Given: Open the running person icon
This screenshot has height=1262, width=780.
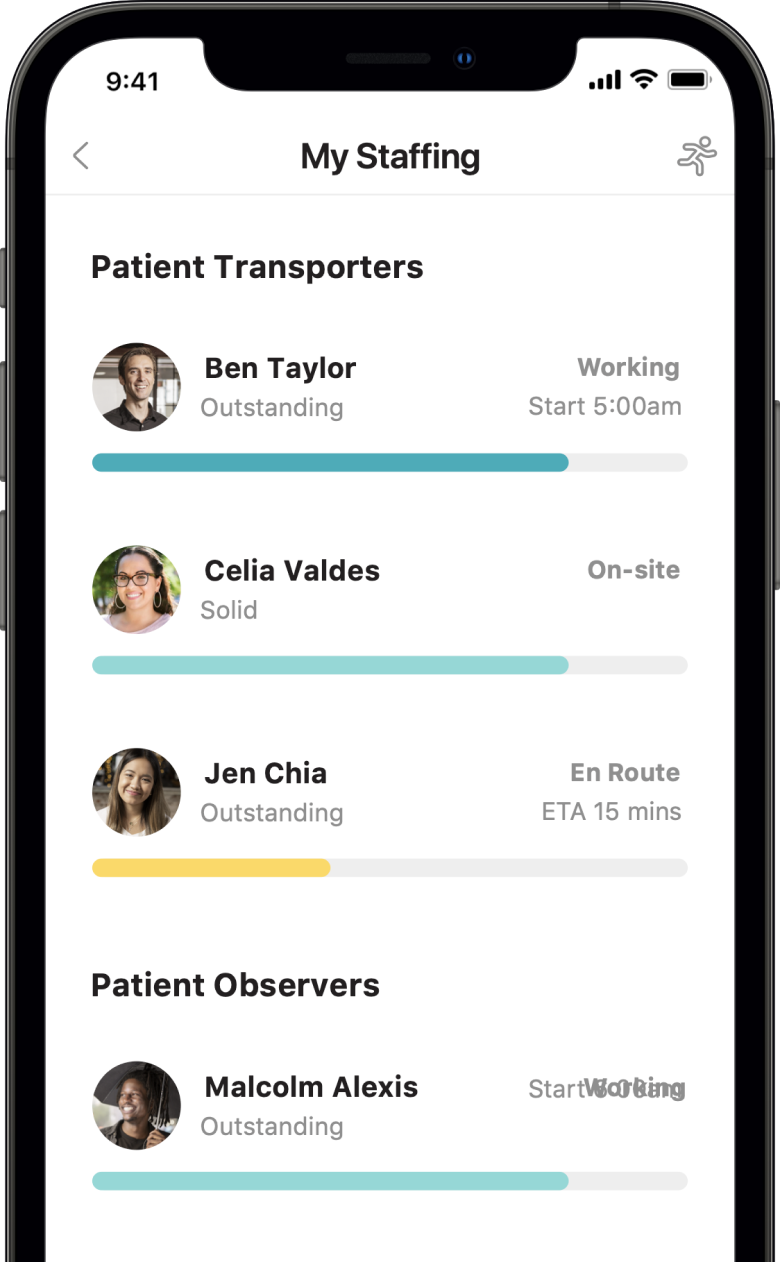Looking at the screenshot, I should click(x=697, y=157).
